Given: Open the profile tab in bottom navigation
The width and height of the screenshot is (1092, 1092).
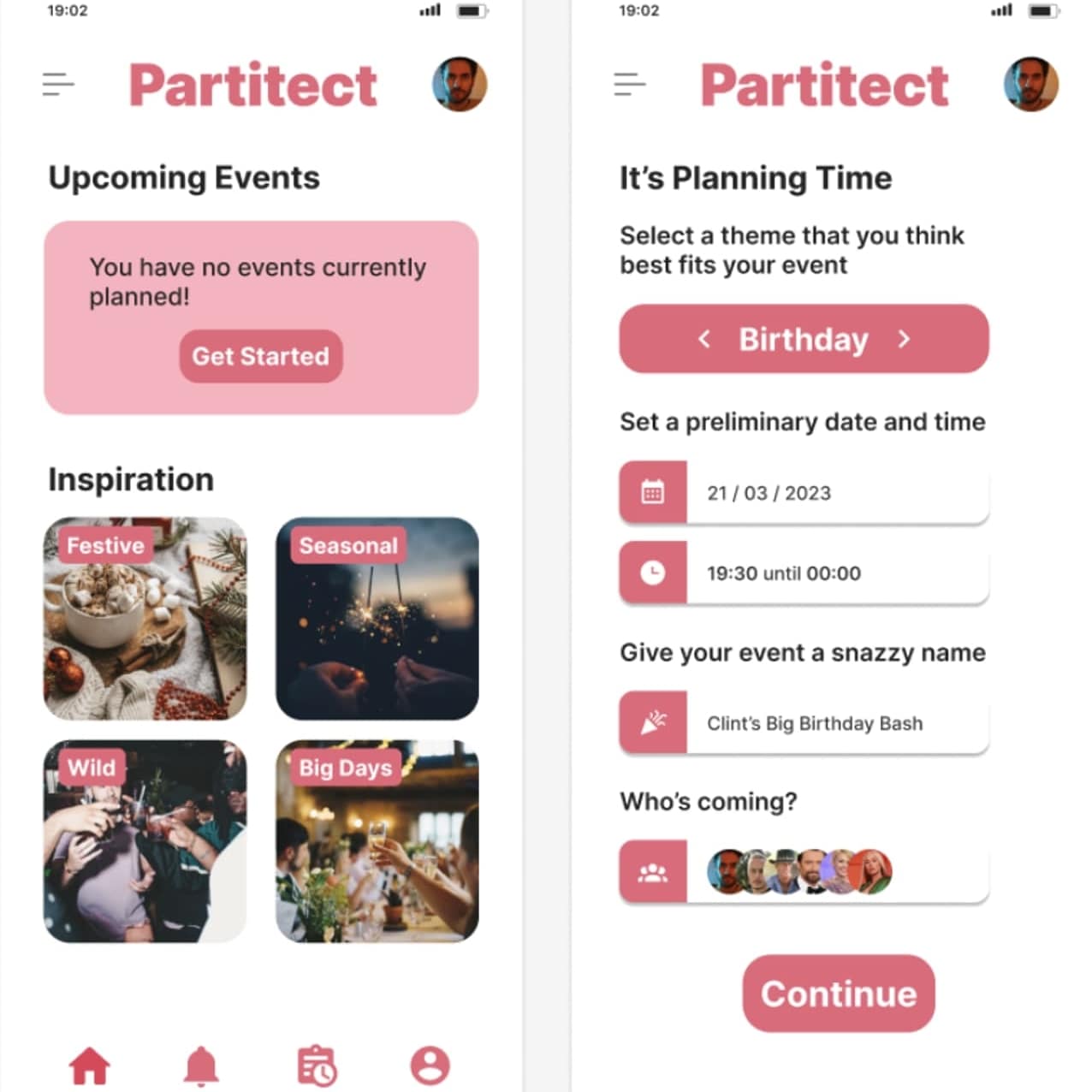Looking at the screenshot, I should click(x=430, y=1065).
